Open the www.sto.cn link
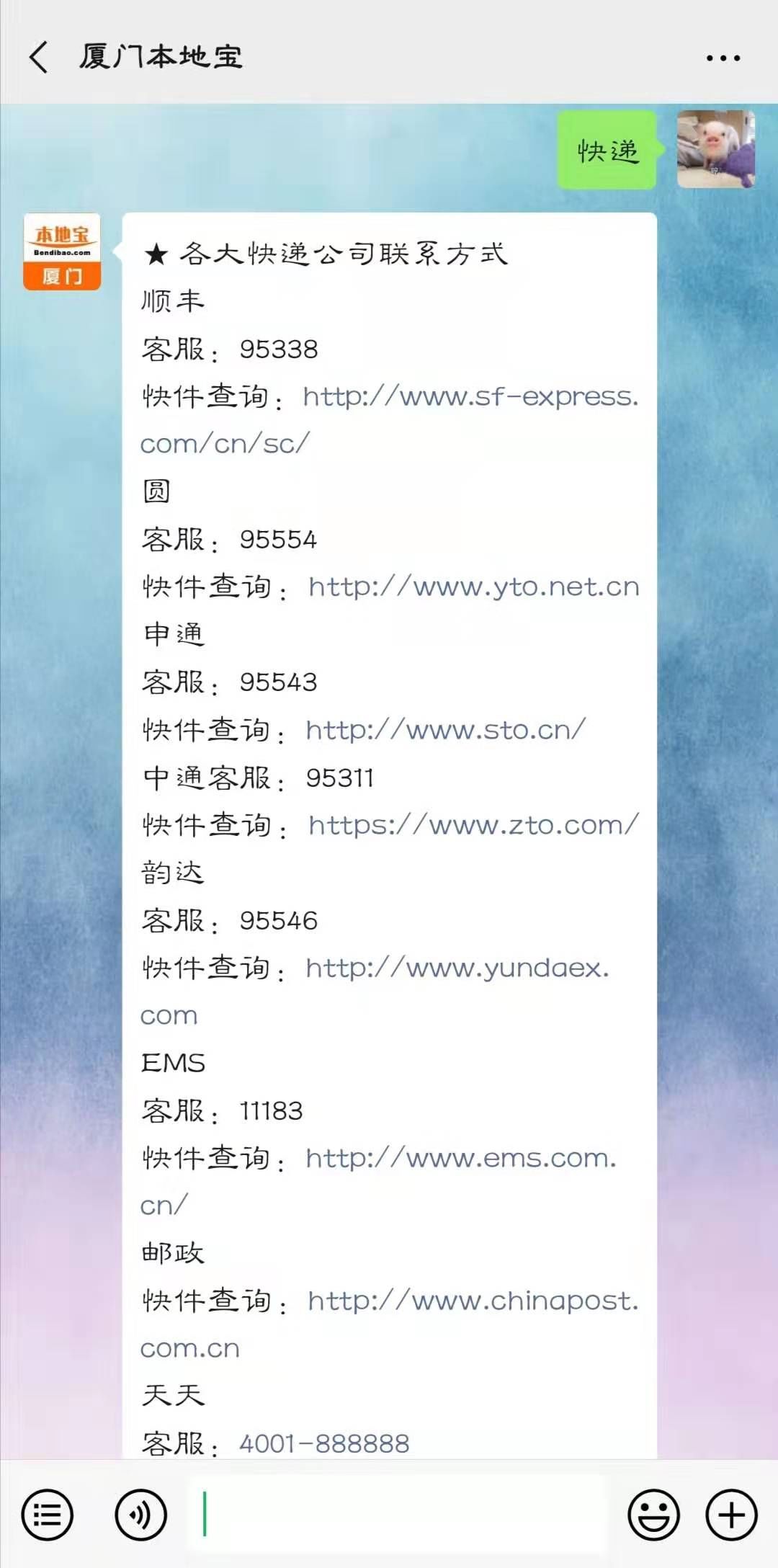 click(x=445, y=730)
